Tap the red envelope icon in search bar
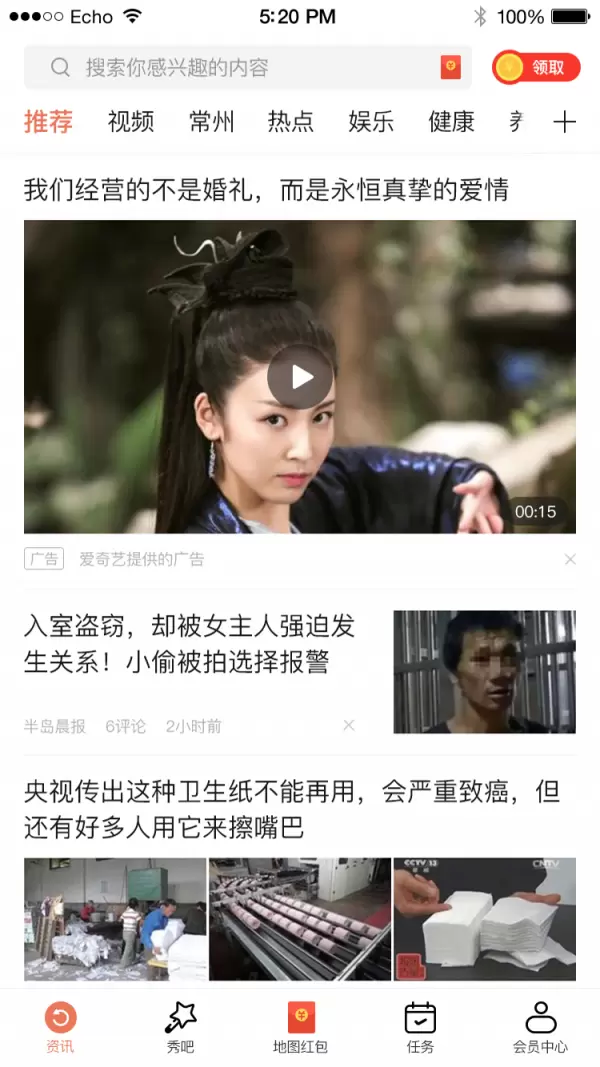 coord(451,68)
